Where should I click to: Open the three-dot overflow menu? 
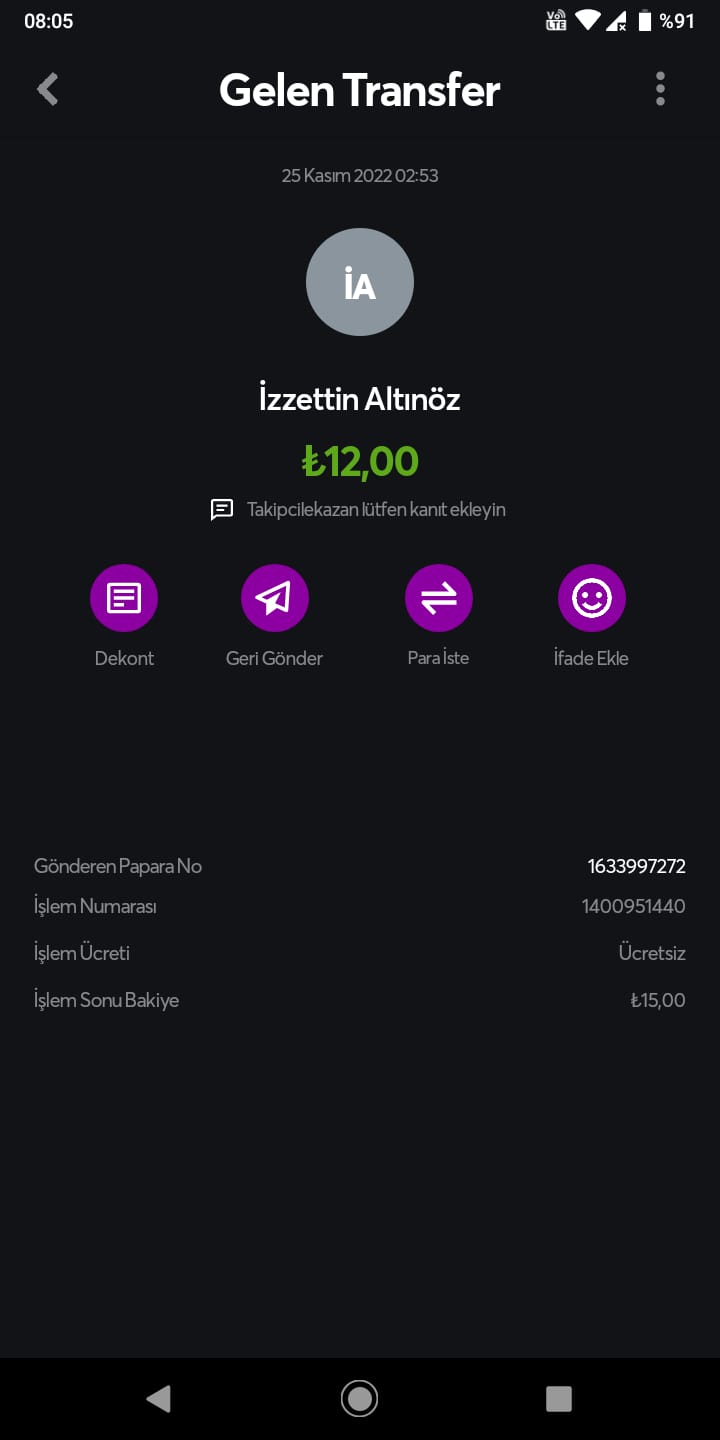pyautogui.click(x=660, y=89)
